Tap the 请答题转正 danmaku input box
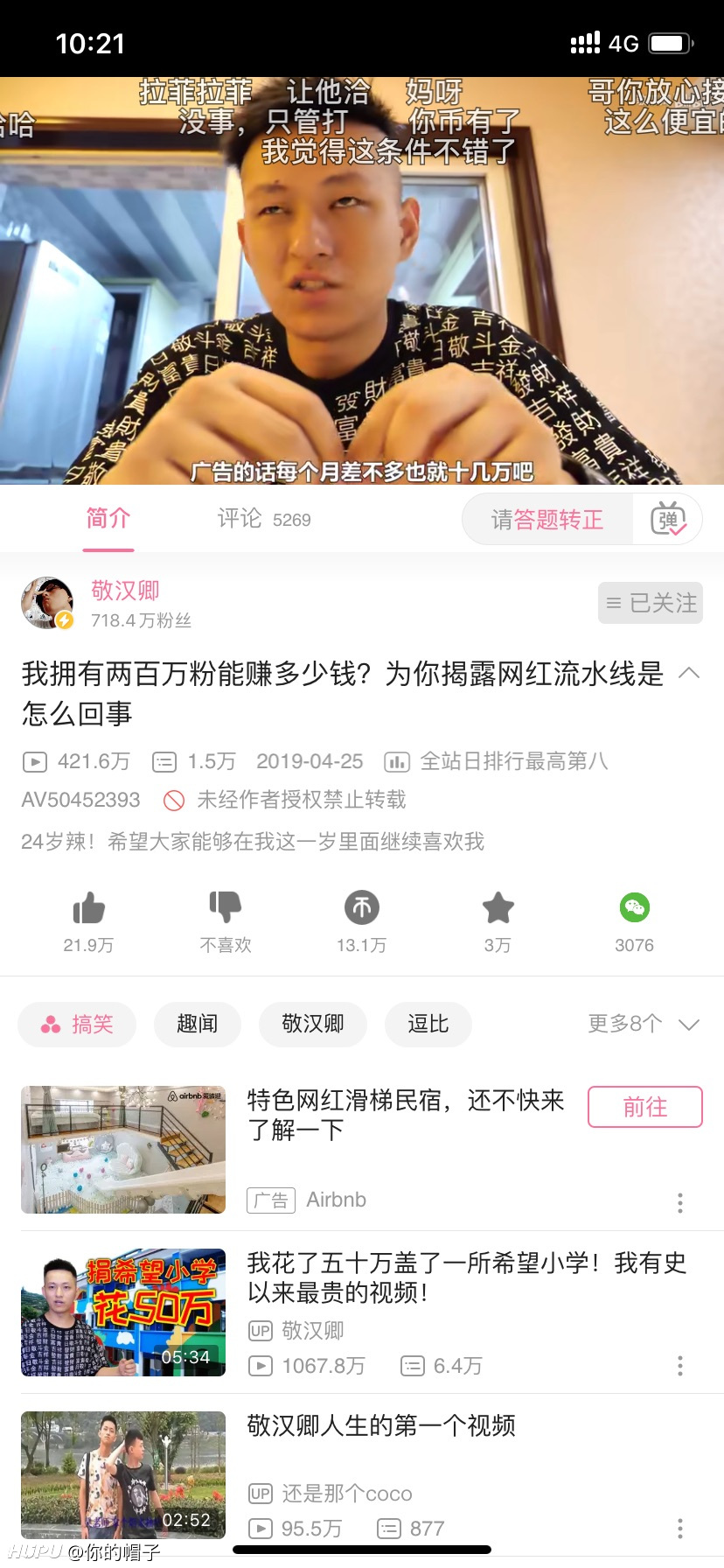The image size is (724, 1568). point(547,519)
